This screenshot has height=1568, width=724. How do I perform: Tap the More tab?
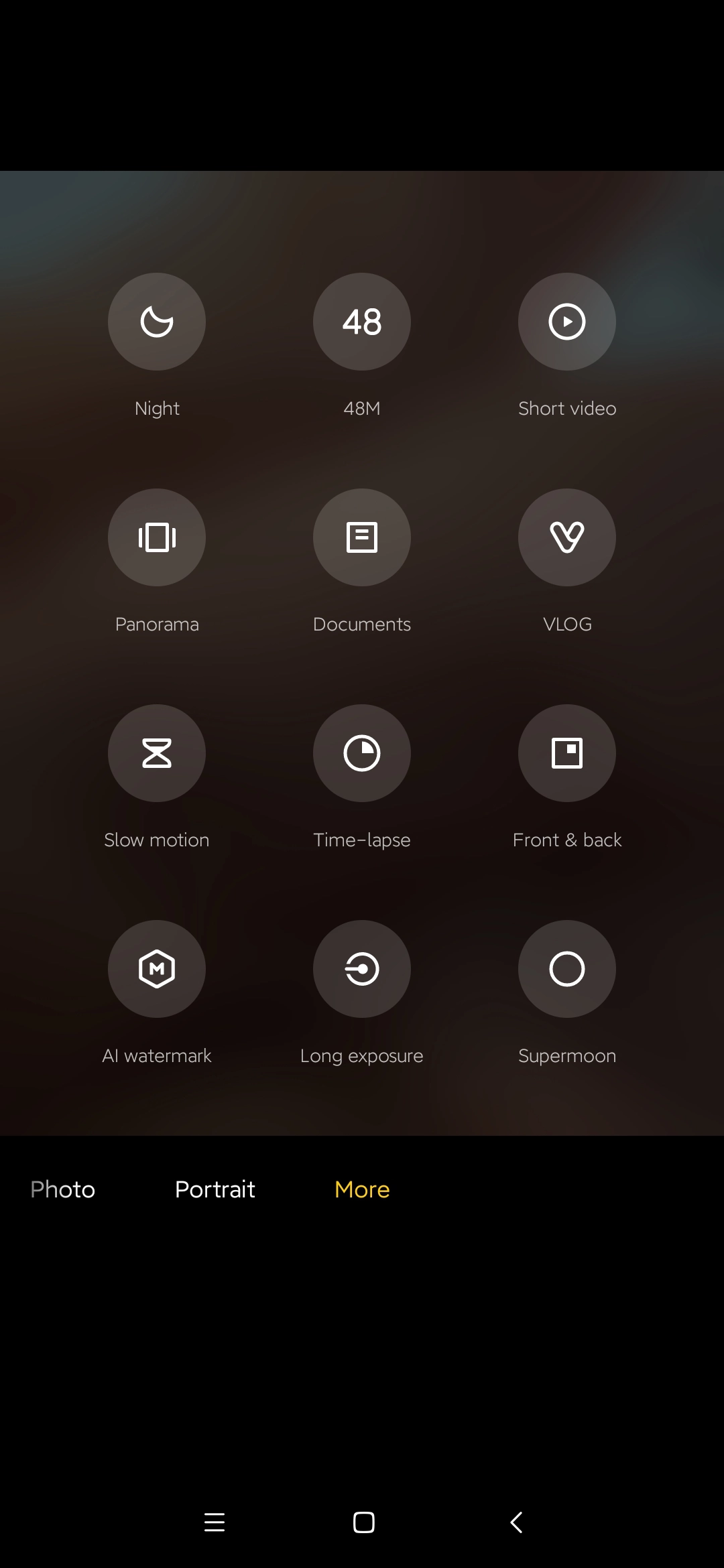(x=362, y=1189)
